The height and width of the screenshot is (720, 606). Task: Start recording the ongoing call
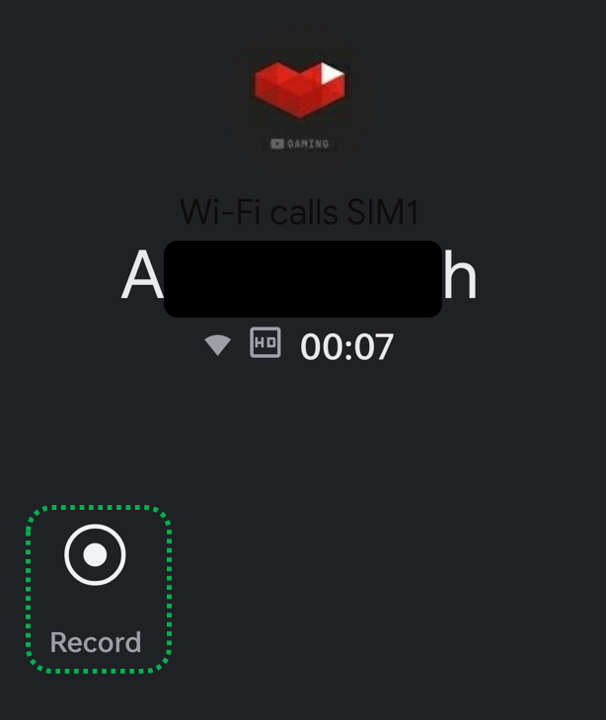point(96,556)
